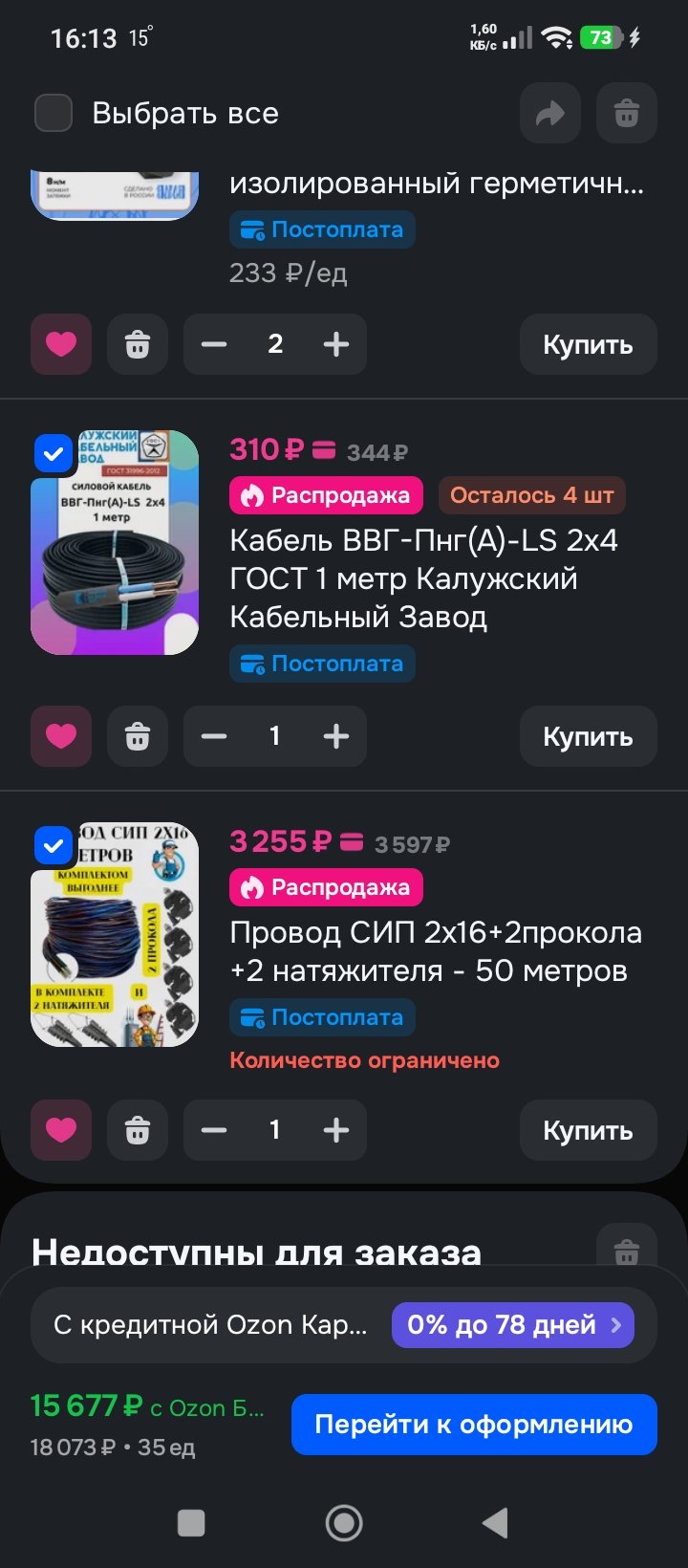Share the cart via the arrow icon

(x=550, y=114)
